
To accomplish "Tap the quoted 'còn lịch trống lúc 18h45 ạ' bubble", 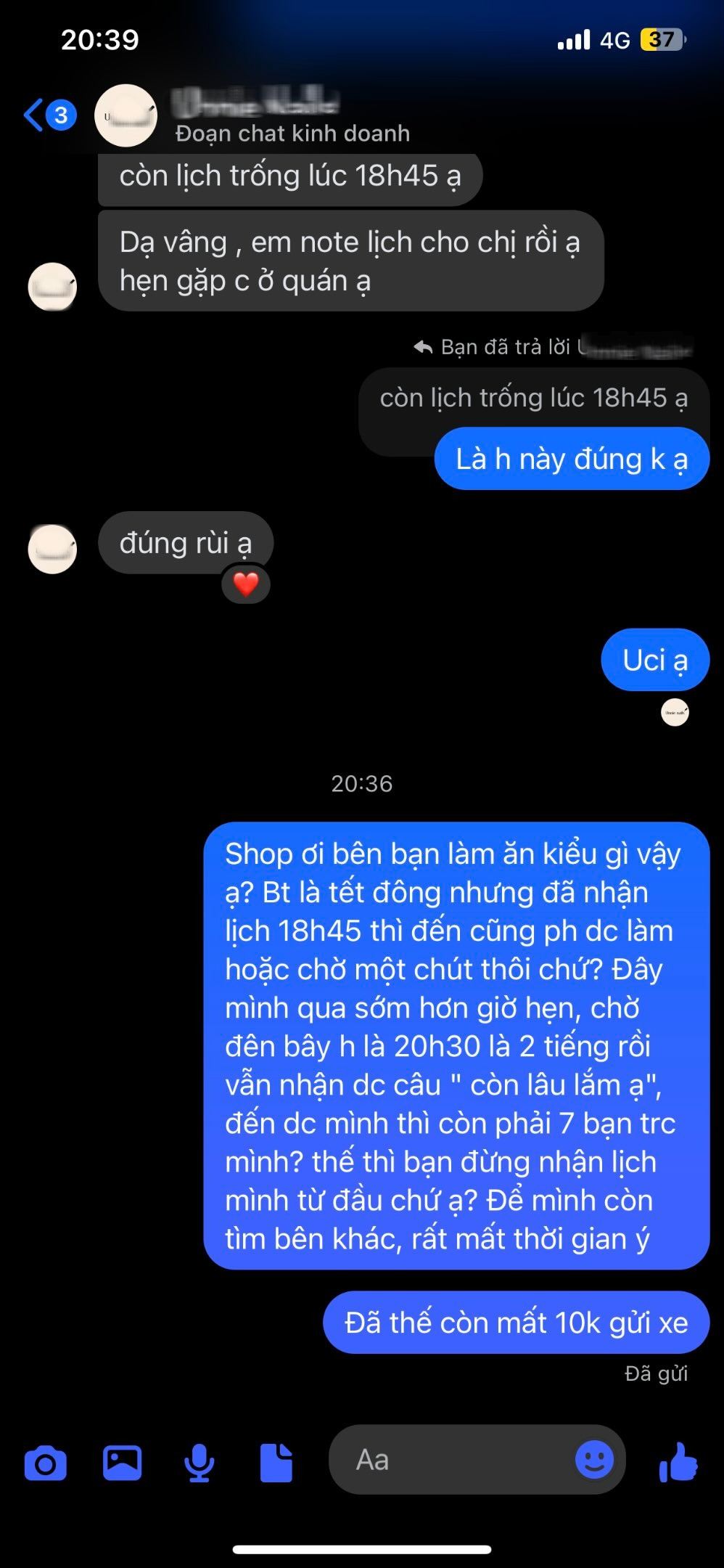I will [534, 396].
